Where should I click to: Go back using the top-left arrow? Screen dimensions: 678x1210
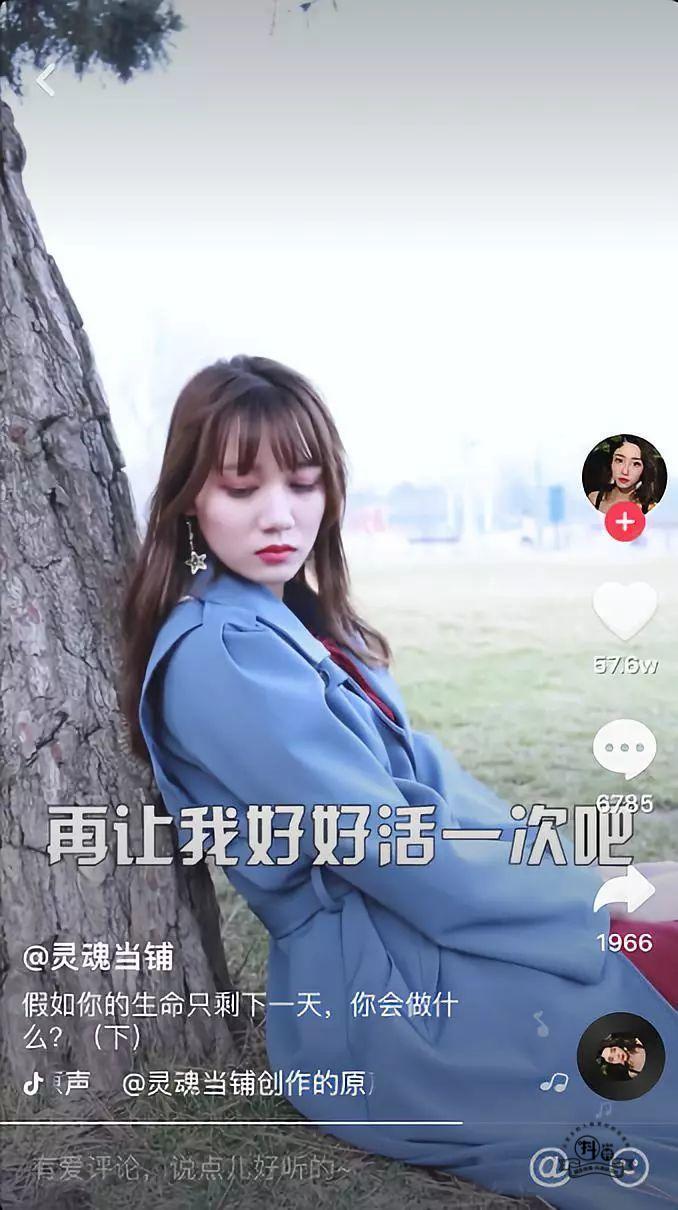45,80
